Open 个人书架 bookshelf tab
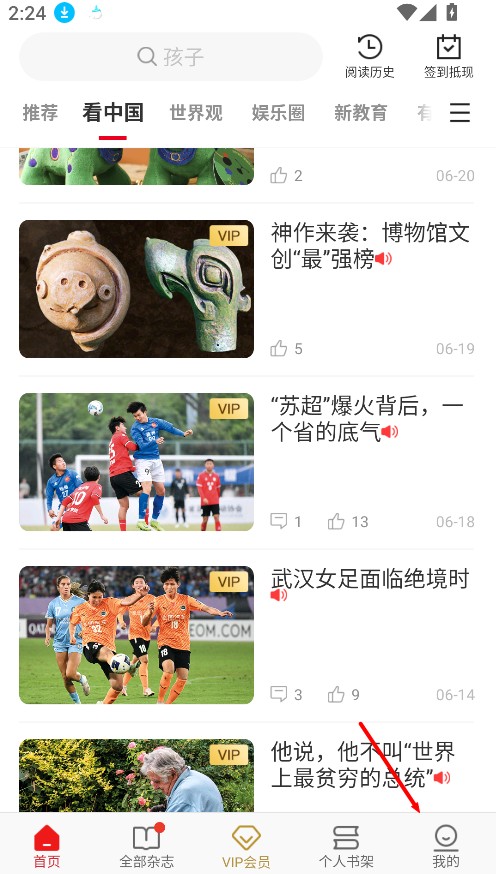496x874 pixels. coord(346,845)
